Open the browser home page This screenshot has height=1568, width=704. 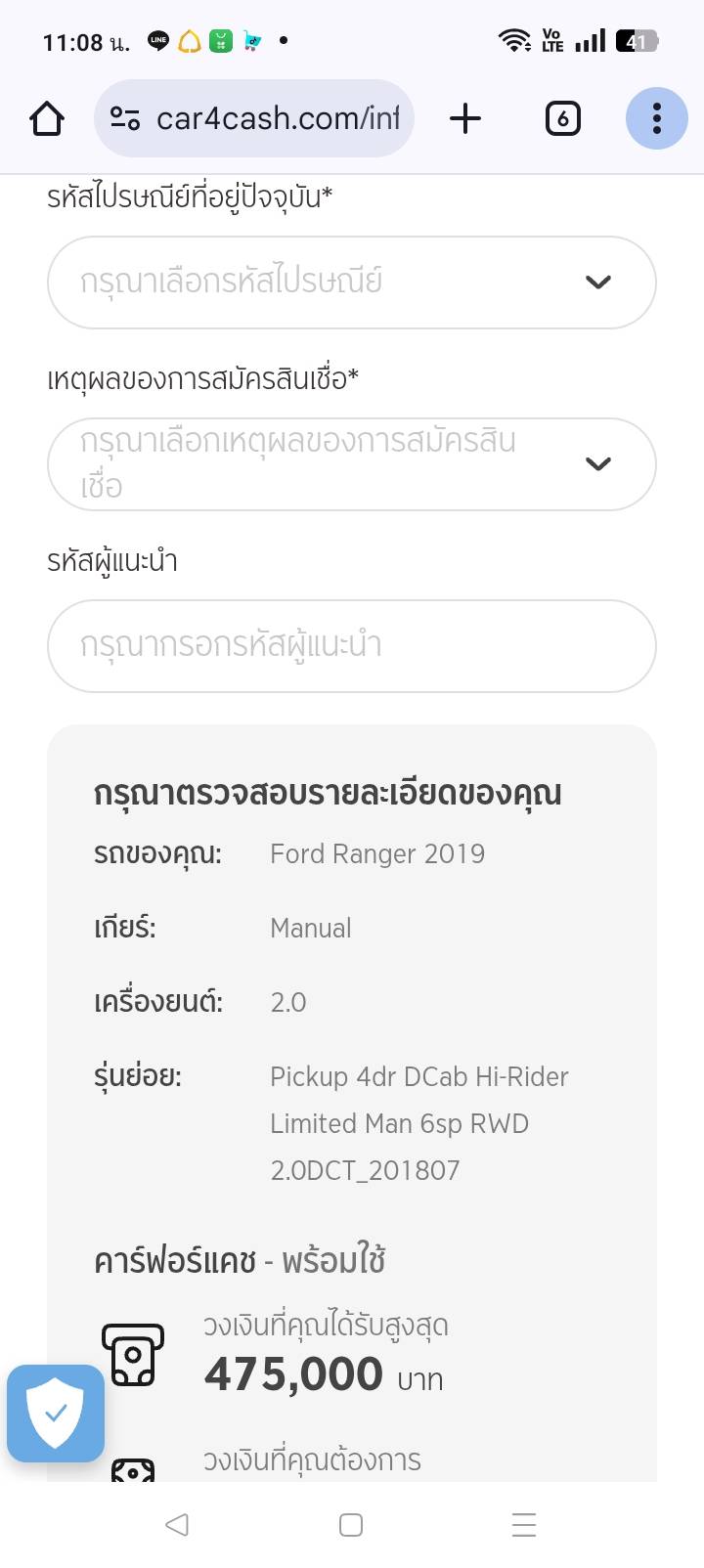47,119
